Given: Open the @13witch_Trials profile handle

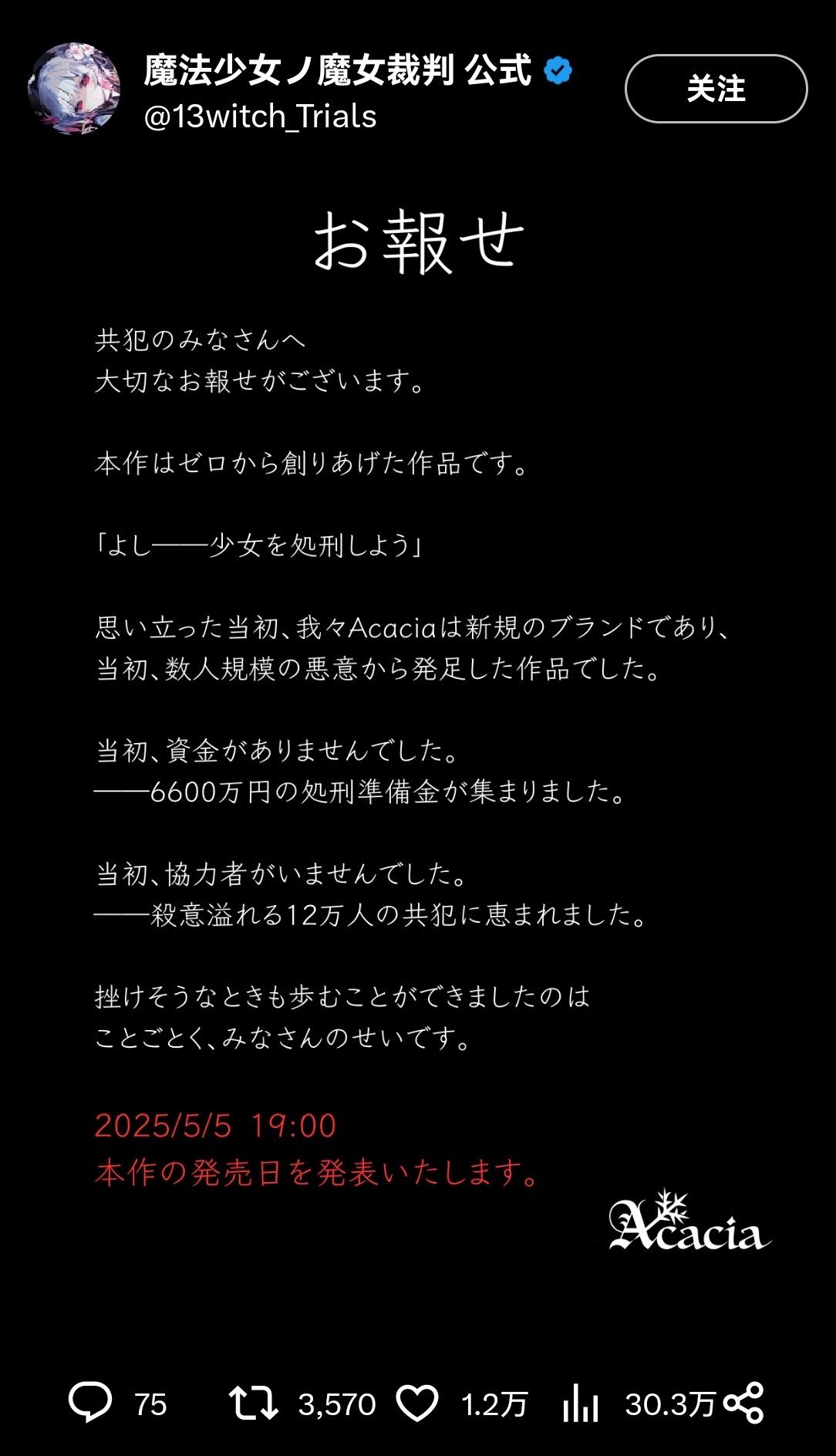Looking at the screenshot, I should 260,117.
